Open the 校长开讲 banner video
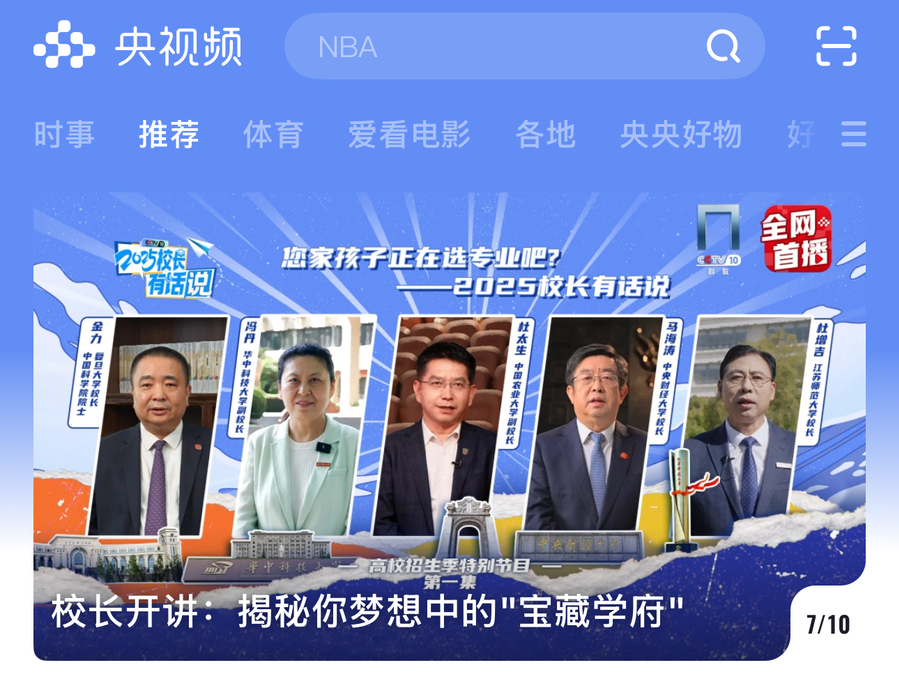The height and width of the screenshot is (688, 899). coord(450,425)
